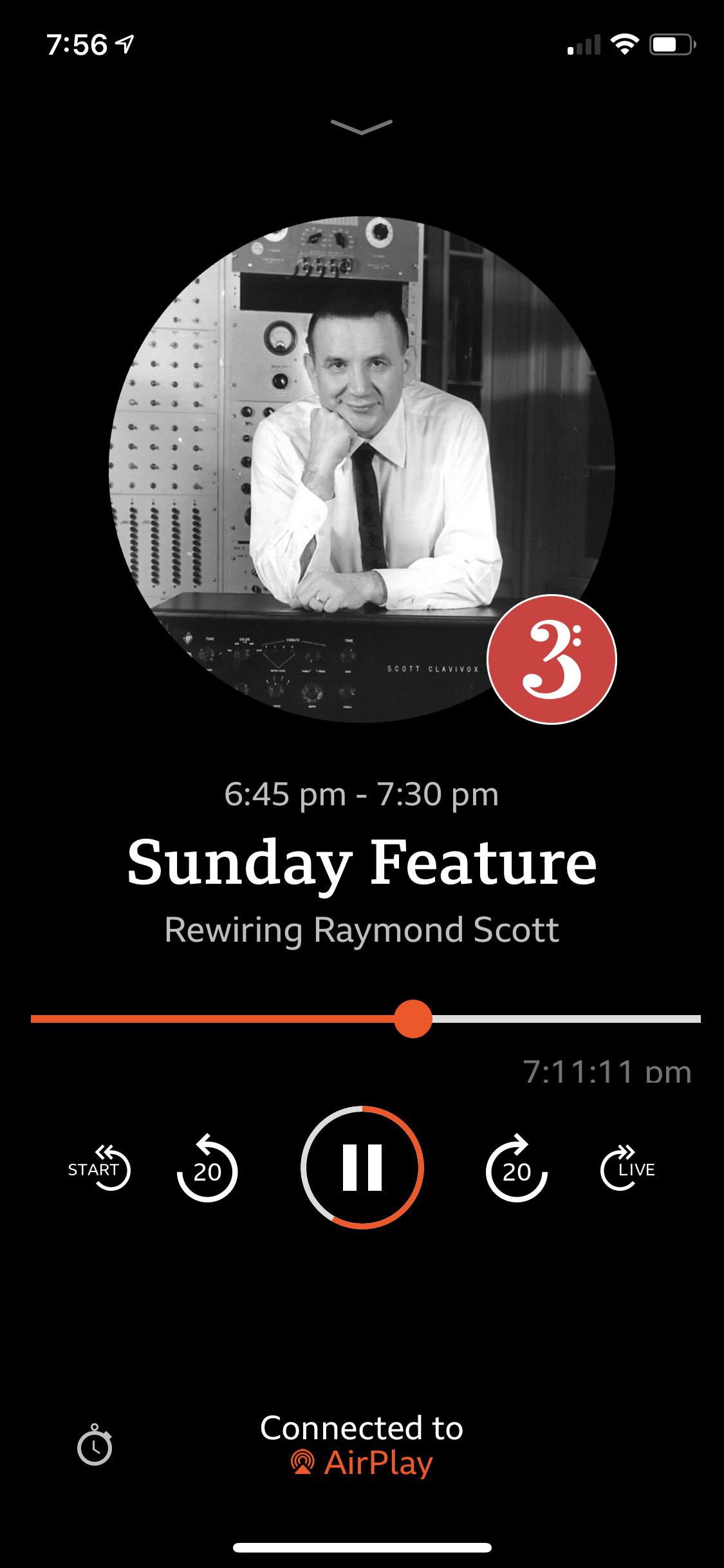
Task: Collapse the player with the down chevron
Action: tap(361, 127)
